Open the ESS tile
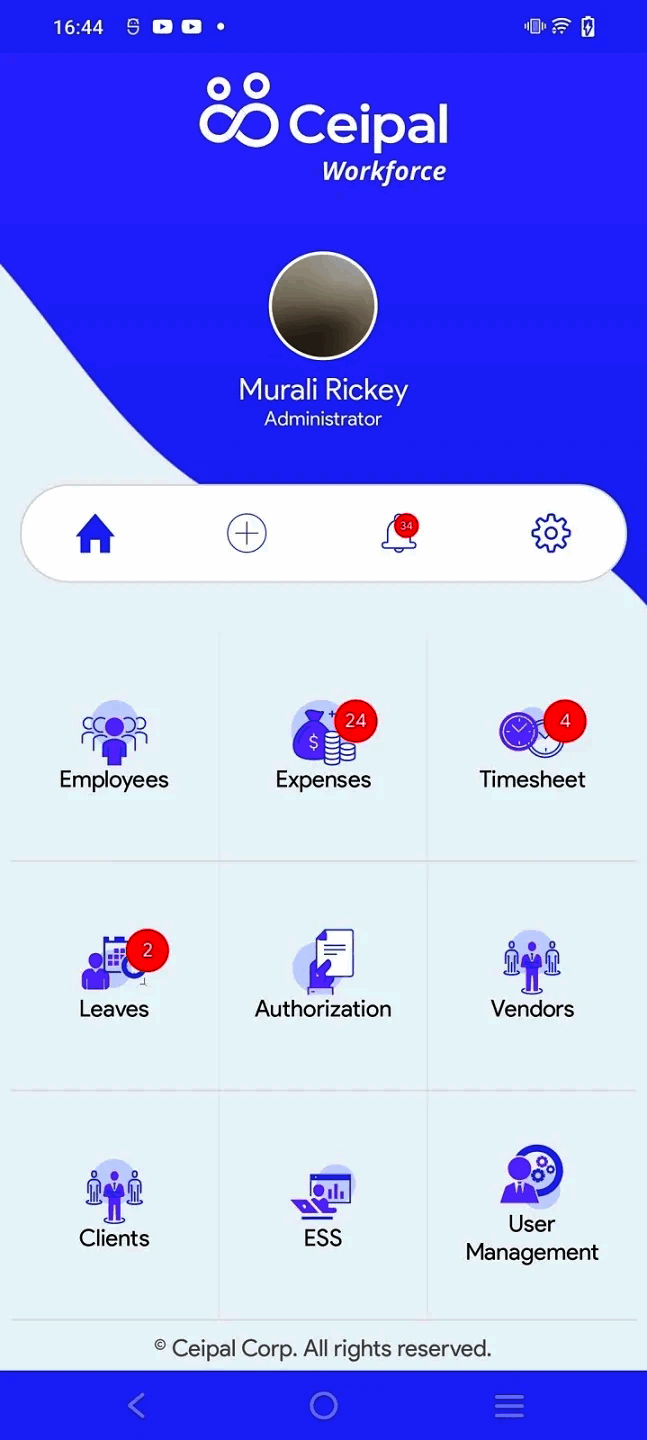 tap(323, 1206)
